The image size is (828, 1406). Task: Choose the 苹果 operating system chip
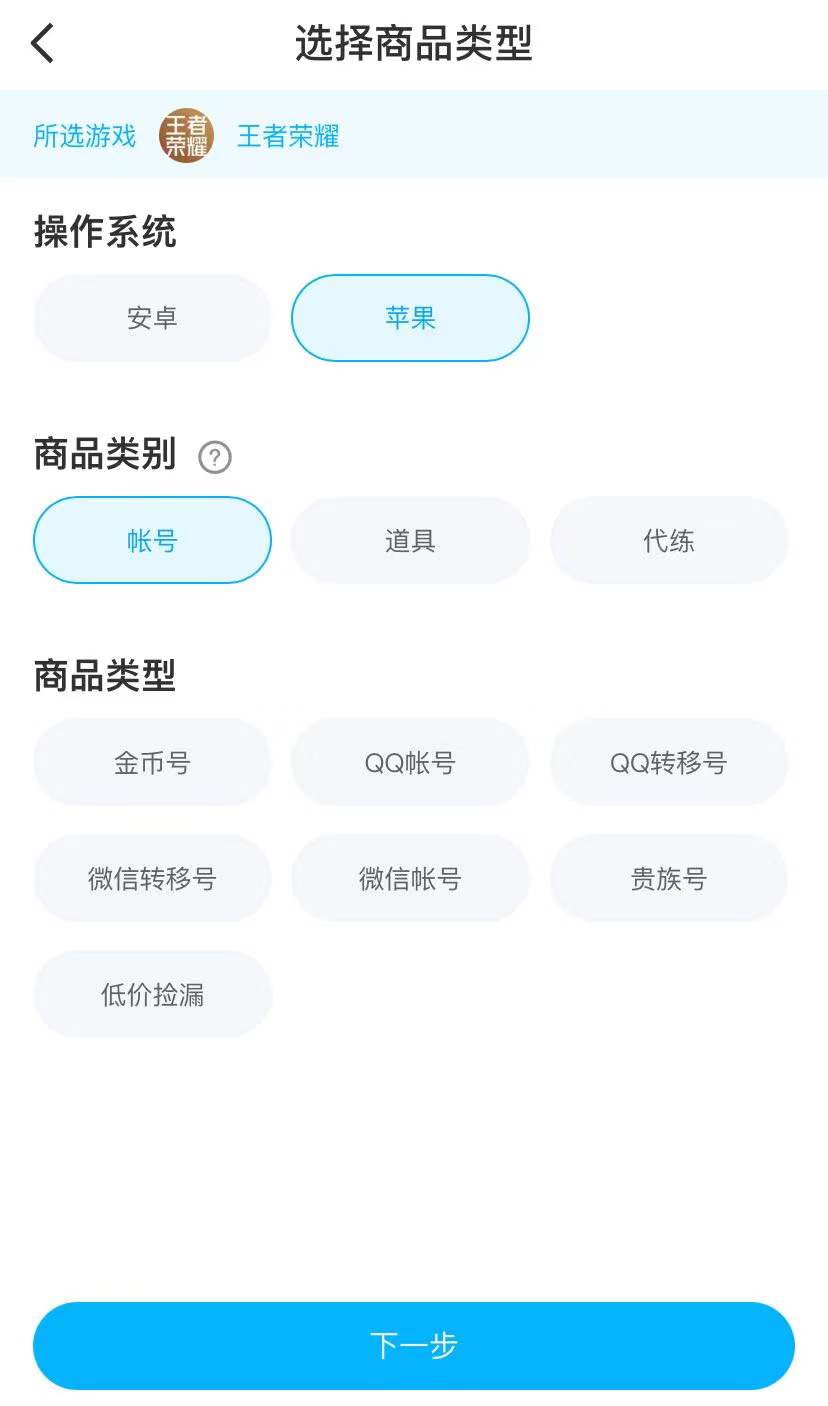point(410,318)
